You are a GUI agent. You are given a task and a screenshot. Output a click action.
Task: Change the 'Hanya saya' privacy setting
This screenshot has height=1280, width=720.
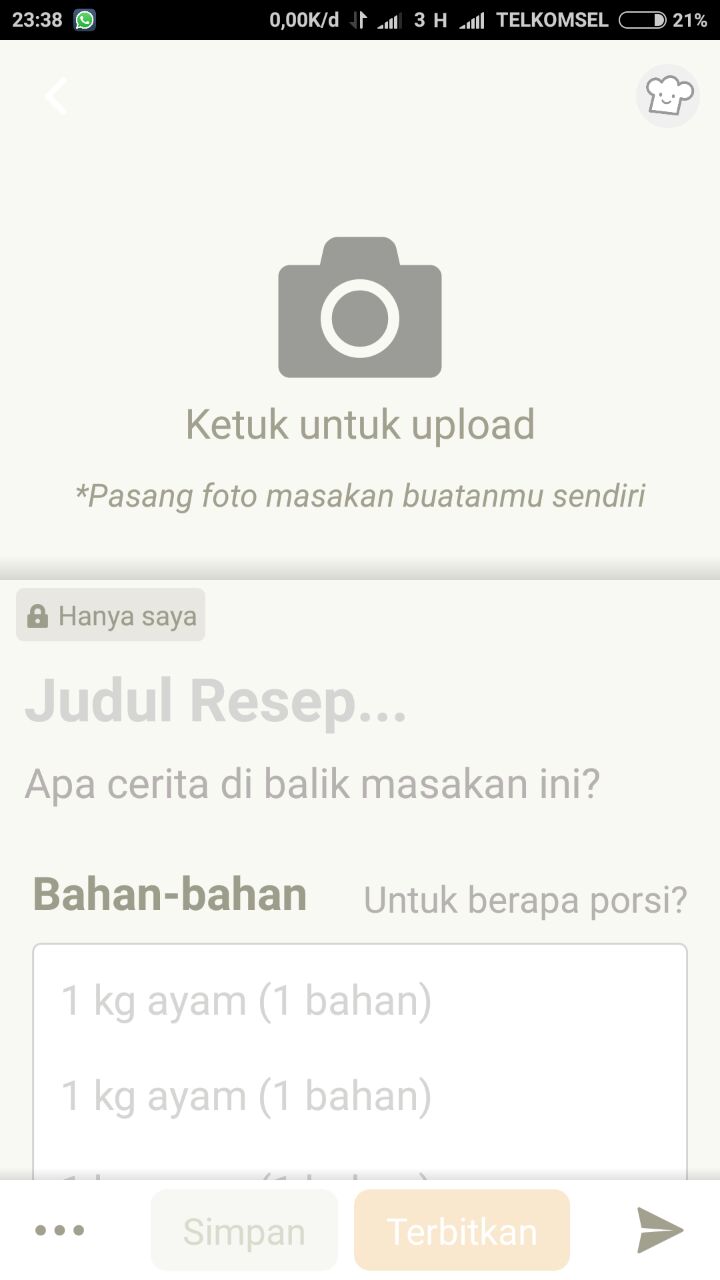click(x=111, y=615)
